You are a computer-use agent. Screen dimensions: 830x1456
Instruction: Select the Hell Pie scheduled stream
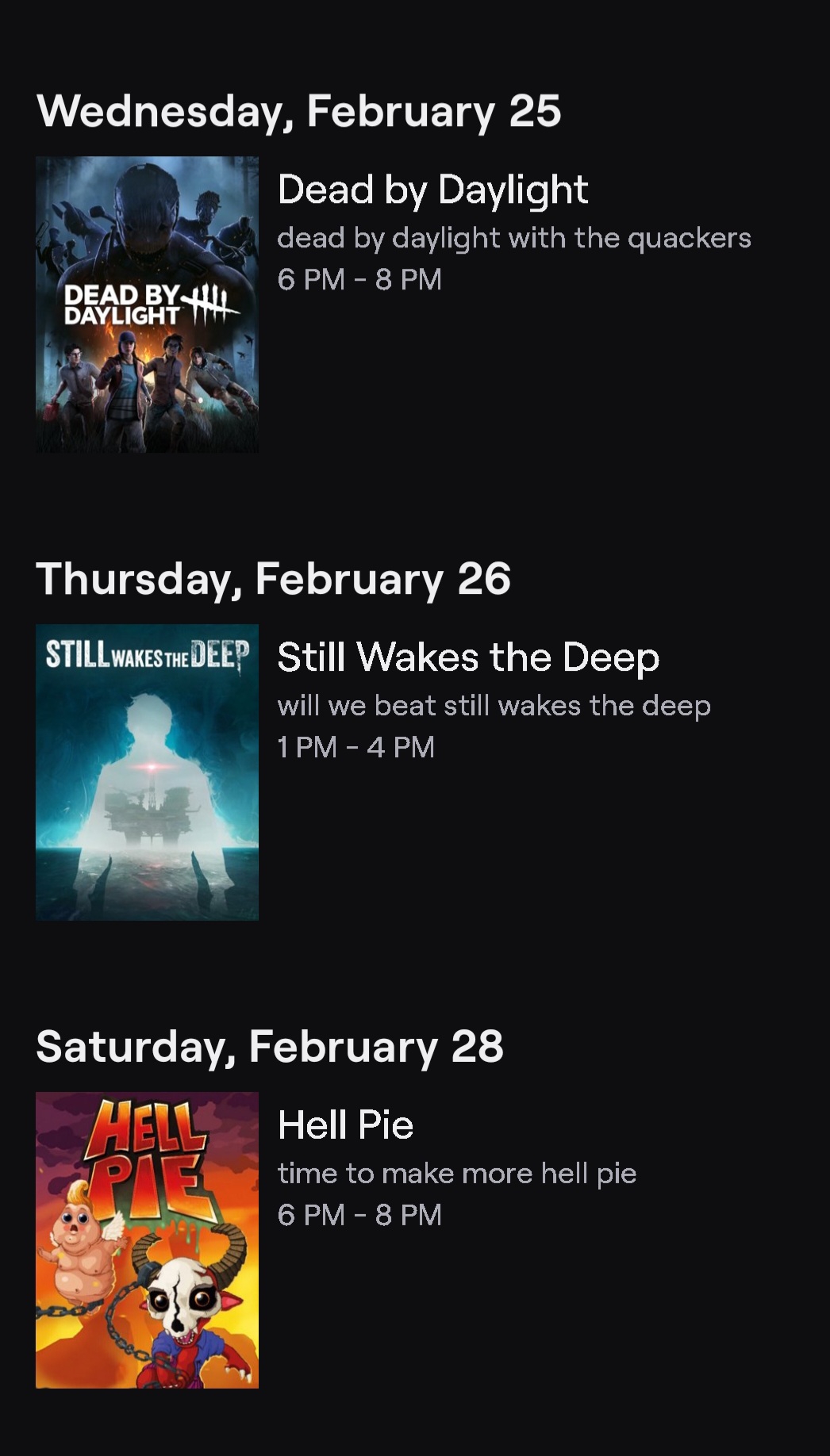point(346,1125)
